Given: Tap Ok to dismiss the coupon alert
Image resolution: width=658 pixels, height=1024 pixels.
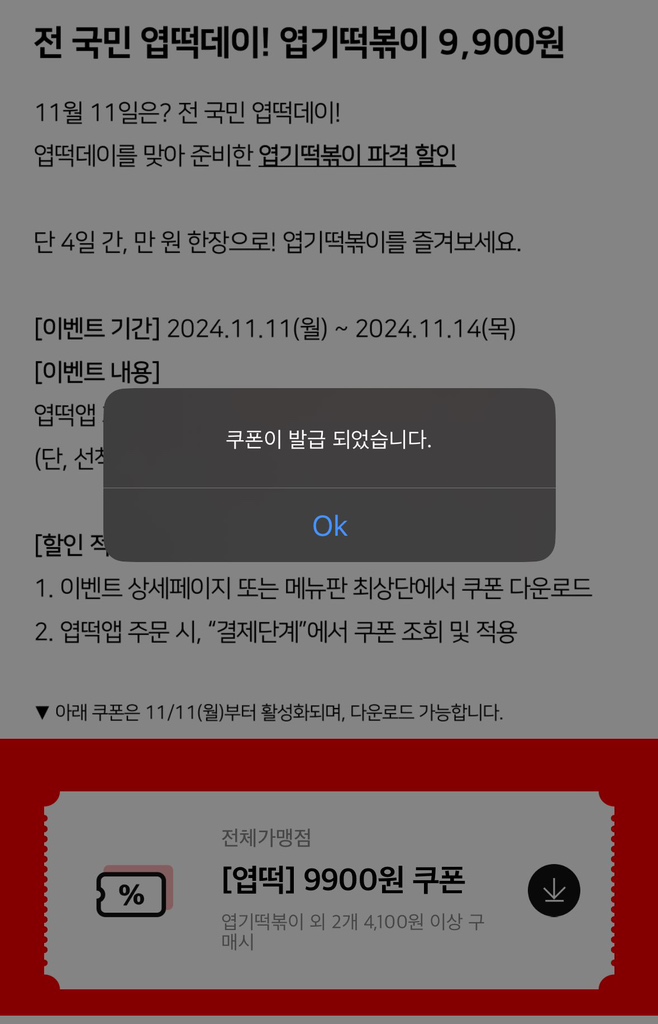Looking at the screenshot, I should coord(329,526).
